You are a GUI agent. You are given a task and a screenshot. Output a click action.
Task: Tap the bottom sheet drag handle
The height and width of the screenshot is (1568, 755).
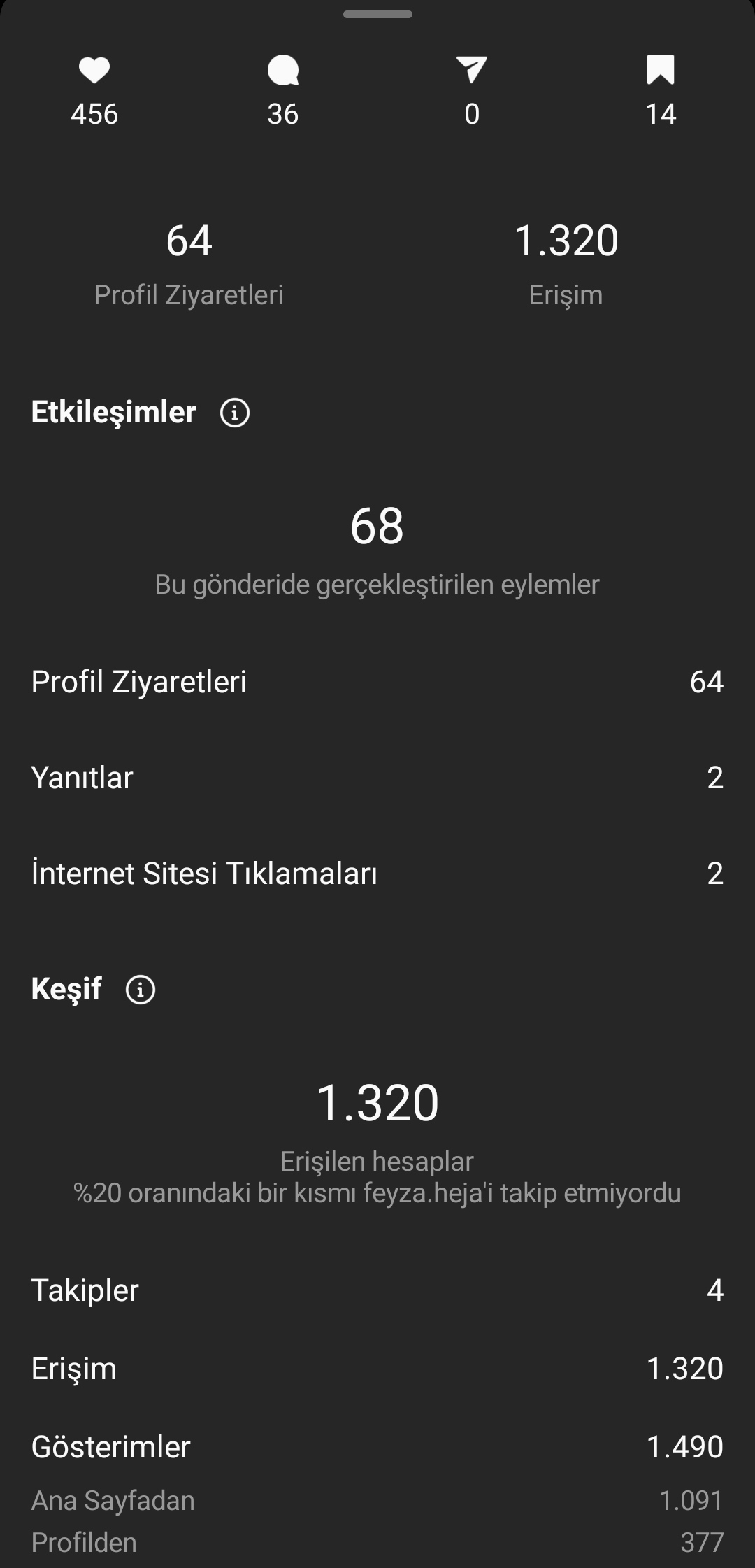tap(377, 14)
